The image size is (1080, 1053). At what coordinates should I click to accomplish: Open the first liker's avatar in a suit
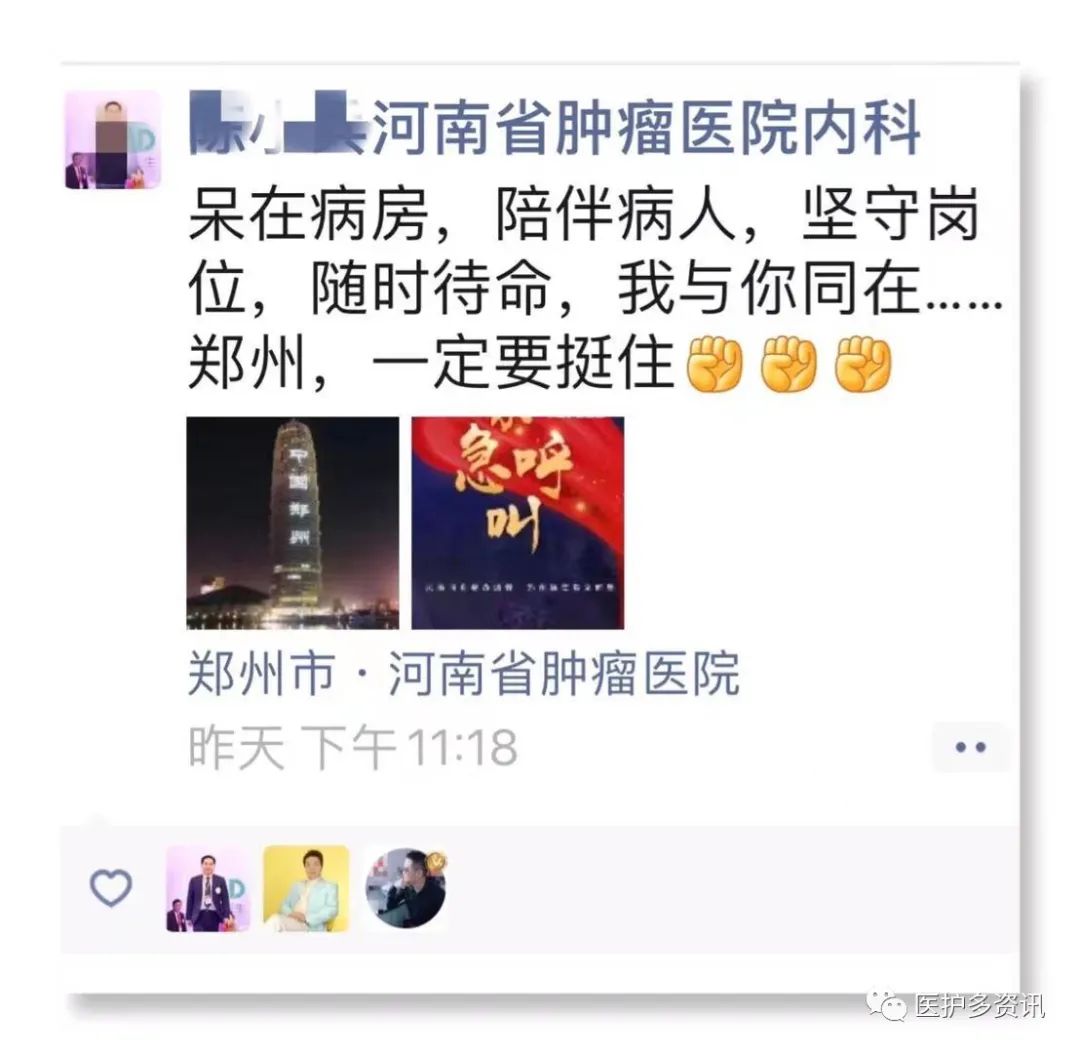[208, 889]
